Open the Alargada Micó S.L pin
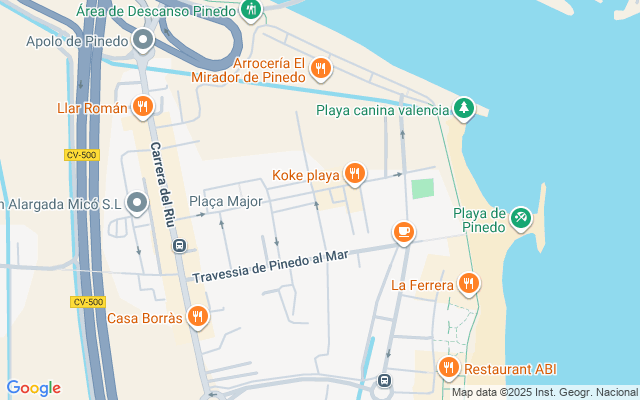This screenshot has height=400, width=640. click(138, 204)
